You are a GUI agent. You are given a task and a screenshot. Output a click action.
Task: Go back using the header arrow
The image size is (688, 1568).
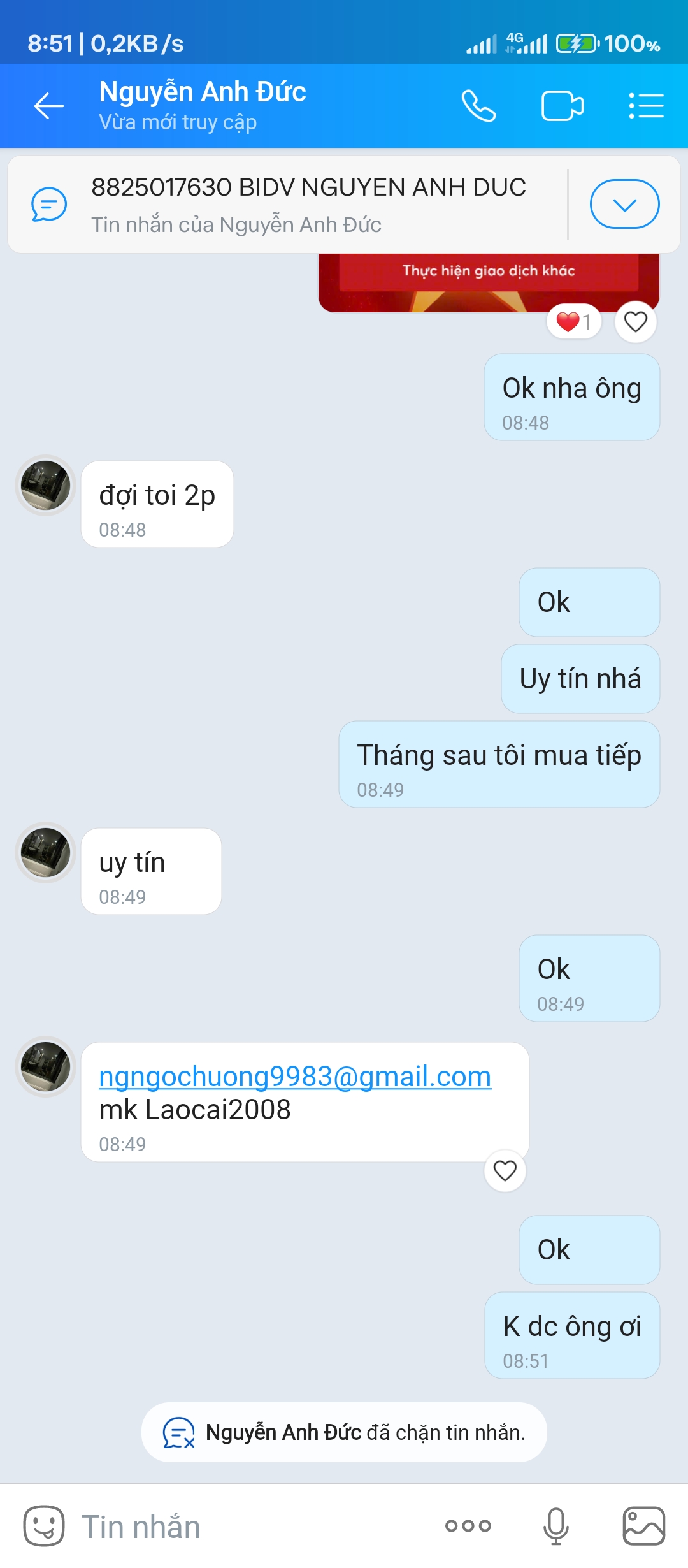coord(49,106)
